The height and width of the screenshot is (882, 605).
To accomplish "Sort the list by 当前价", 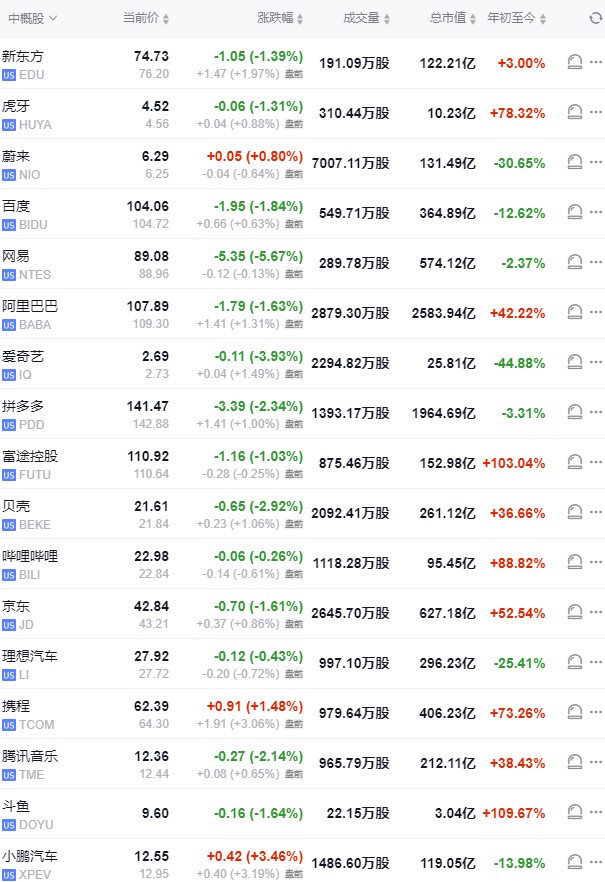I will point(145,18).
